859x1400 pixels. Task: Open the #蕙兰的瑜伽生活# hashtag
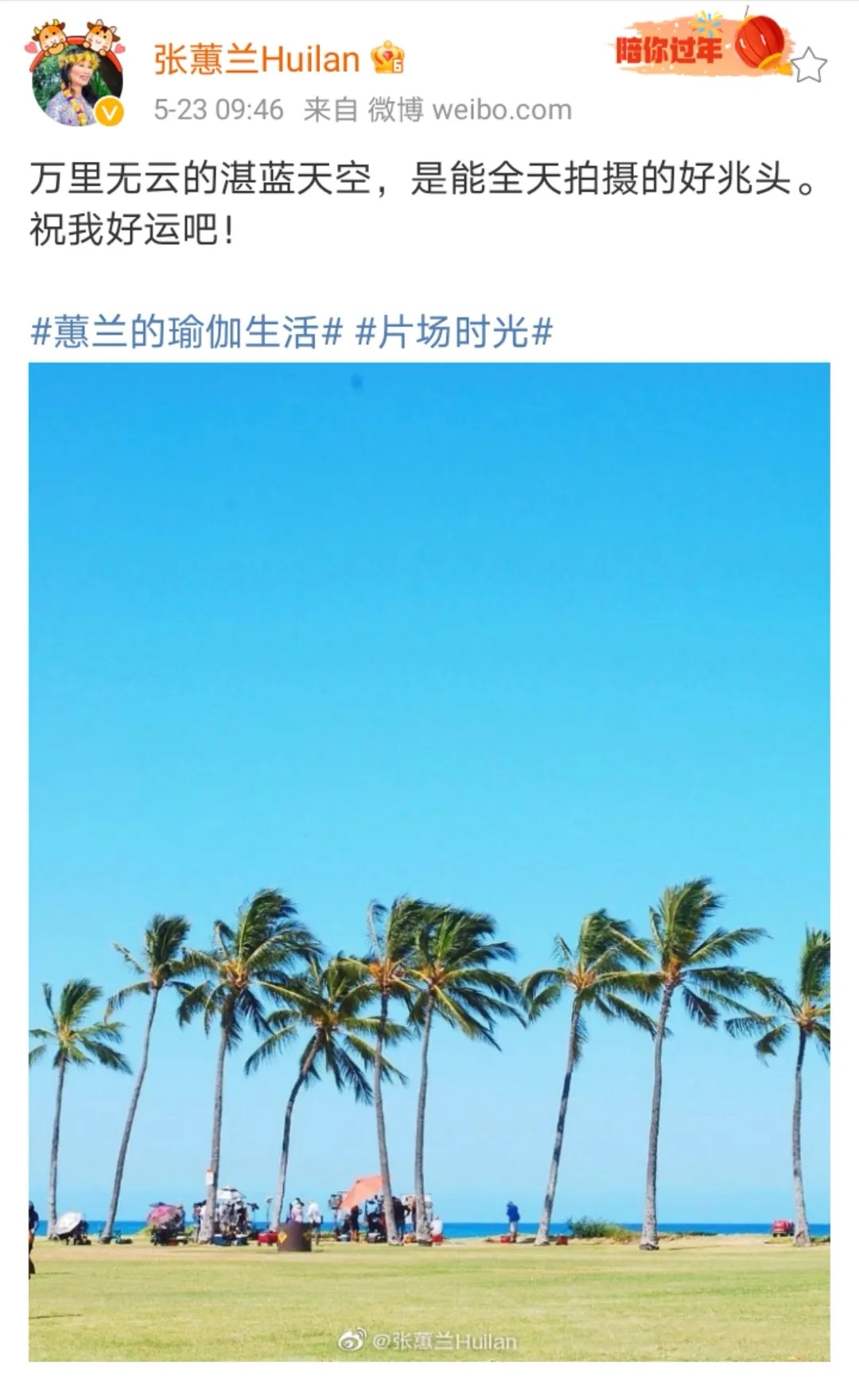(186, 332)
